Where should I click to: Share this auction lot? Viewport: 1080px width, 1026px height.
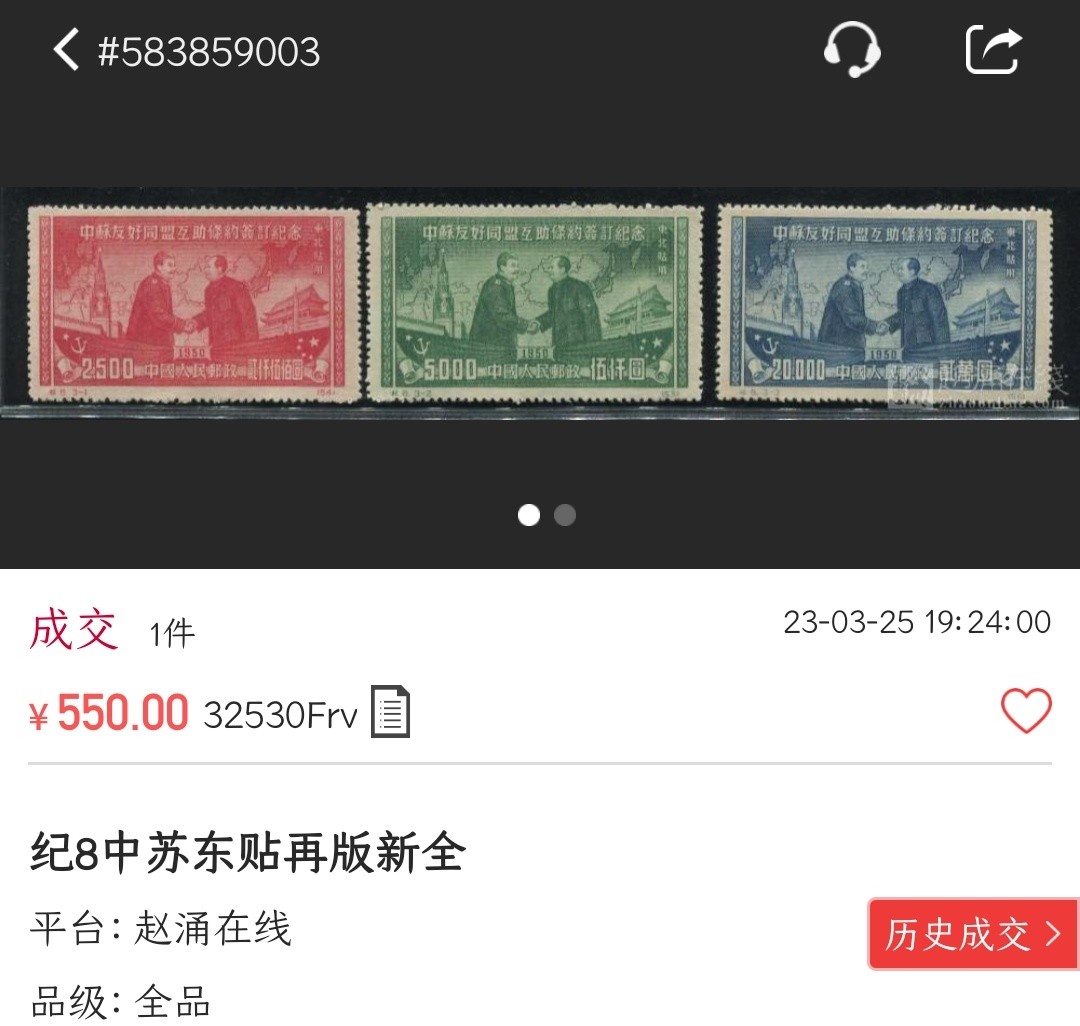click(993, 50)
